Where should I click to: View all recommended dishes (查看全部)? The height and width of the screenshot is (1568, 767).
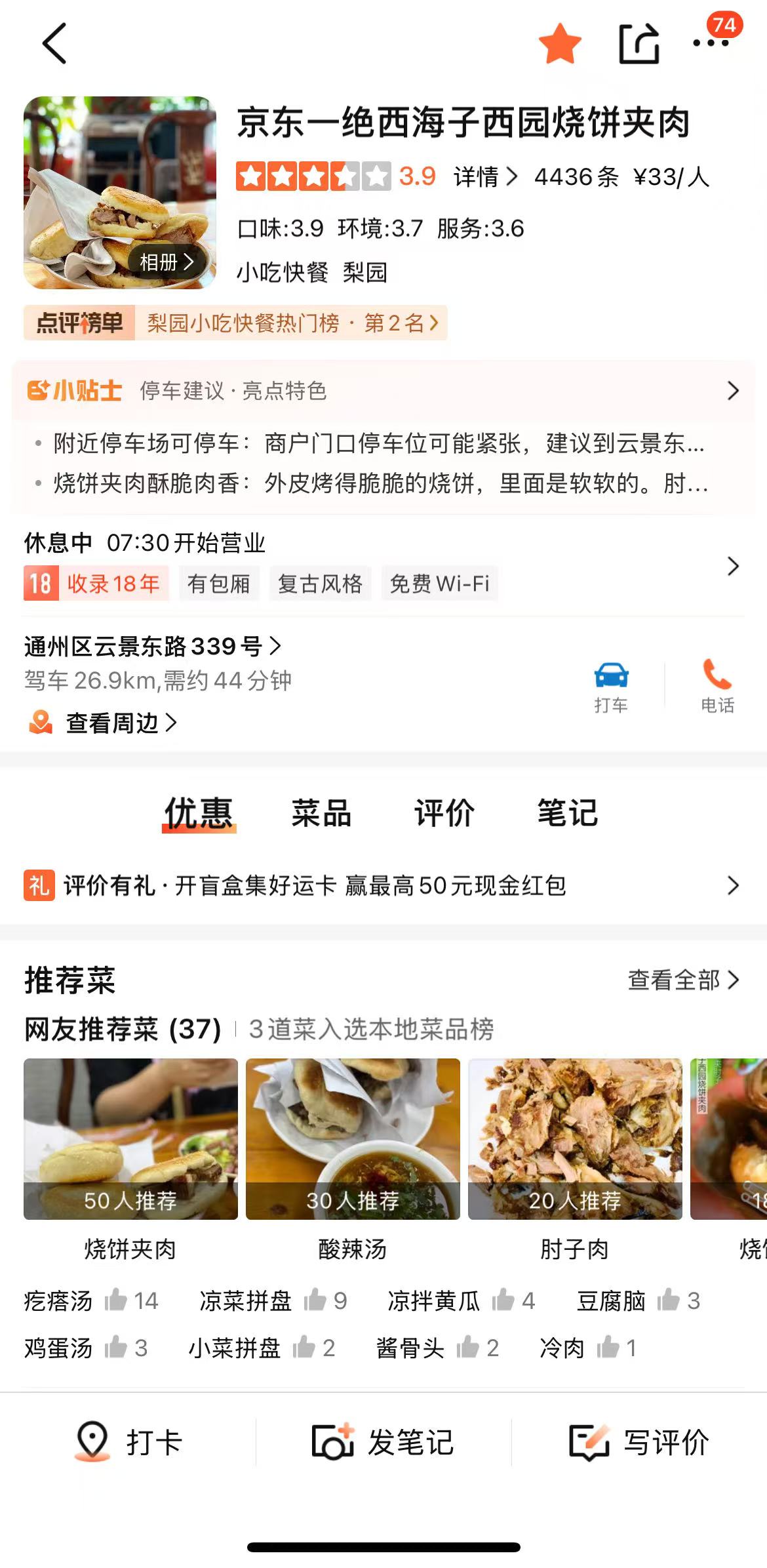(683, 980)
